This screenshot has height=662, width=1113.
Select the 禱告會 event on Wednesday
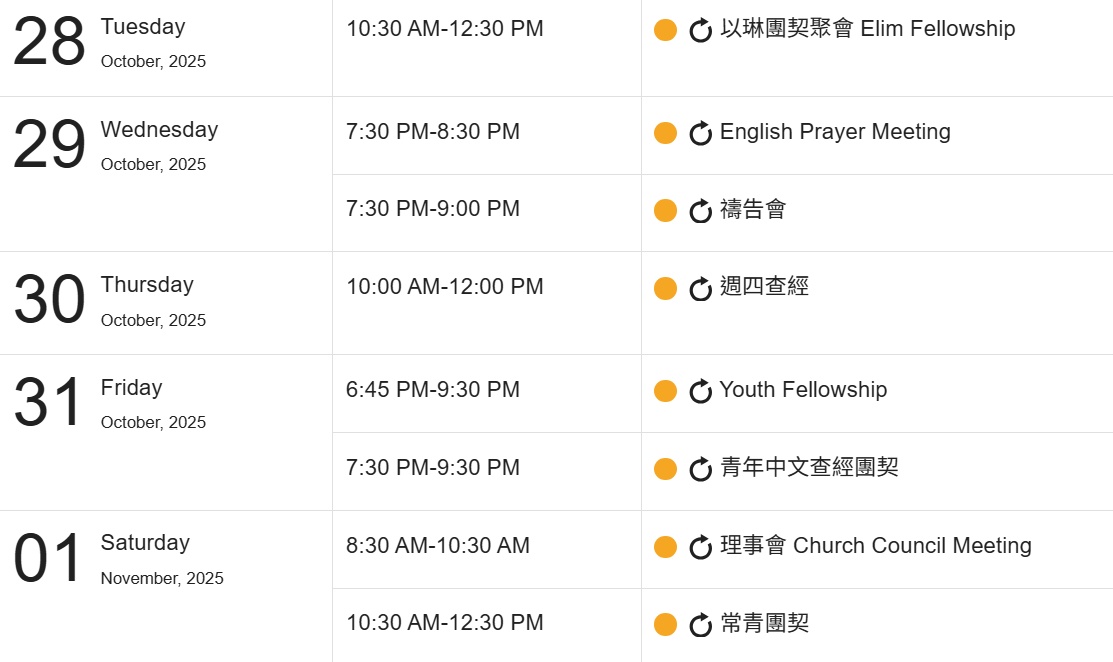click(x=753, y=209)
